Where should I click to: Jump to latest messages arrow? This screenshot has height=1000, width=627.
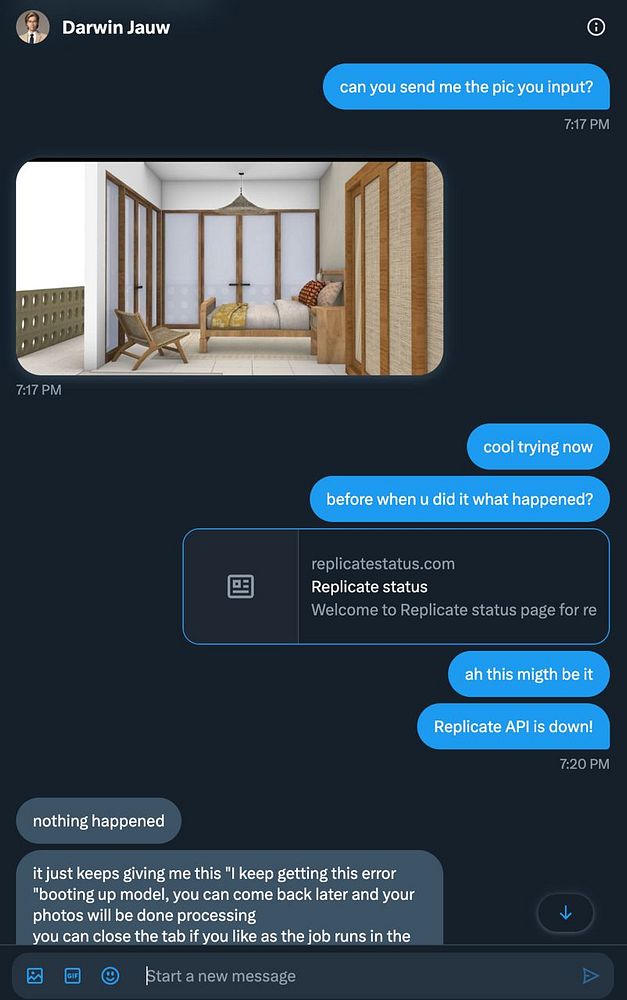[565, 912]
